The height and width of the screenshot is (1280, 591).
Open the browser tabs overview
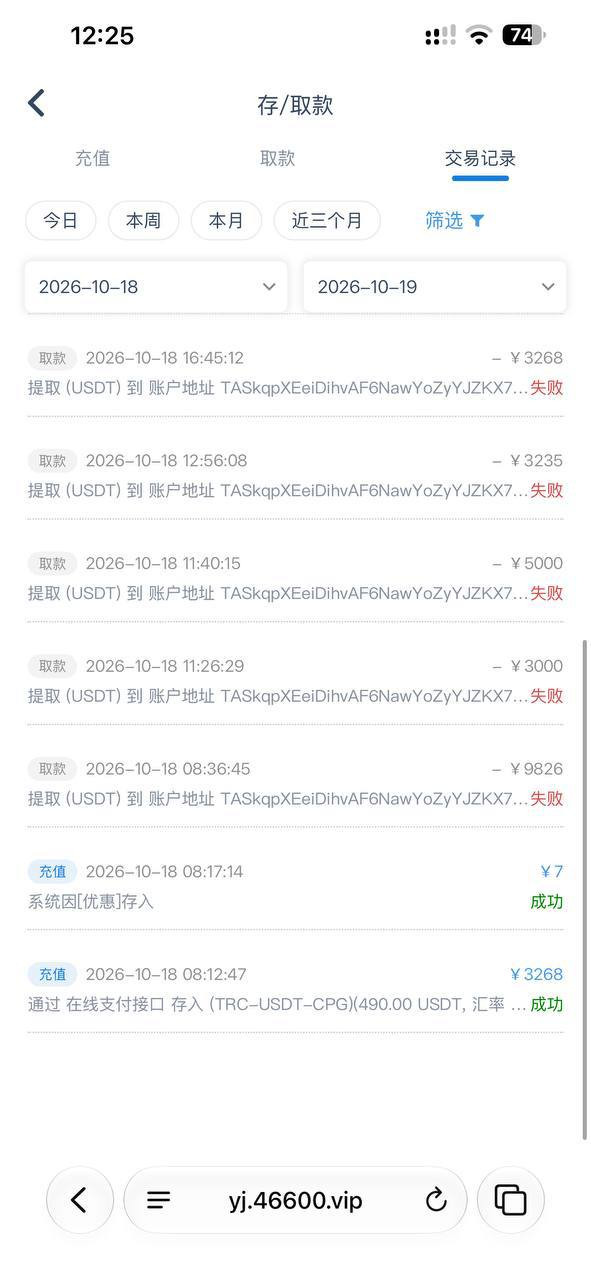(511, 1200)
